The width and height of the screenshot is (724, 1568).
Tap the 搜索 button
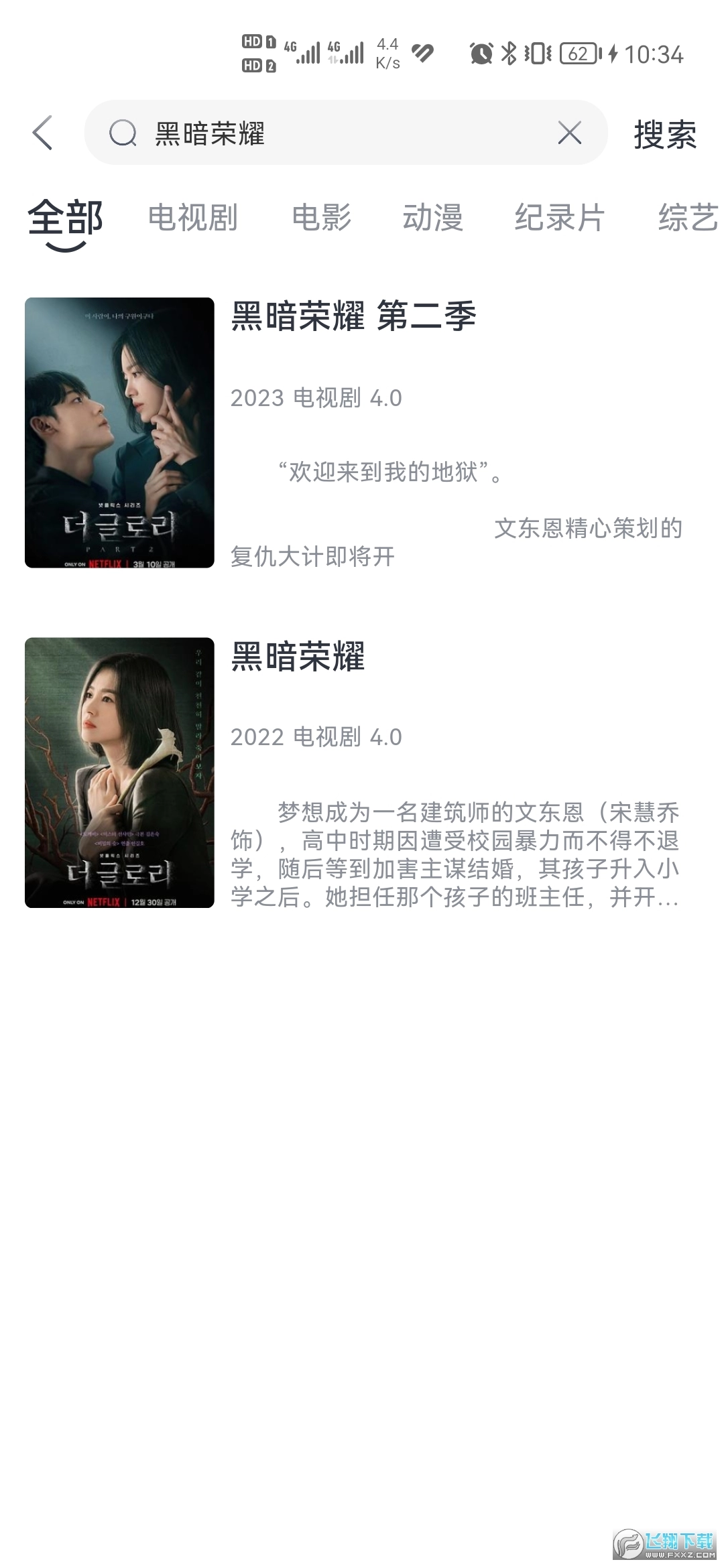(x=664, y=133)
